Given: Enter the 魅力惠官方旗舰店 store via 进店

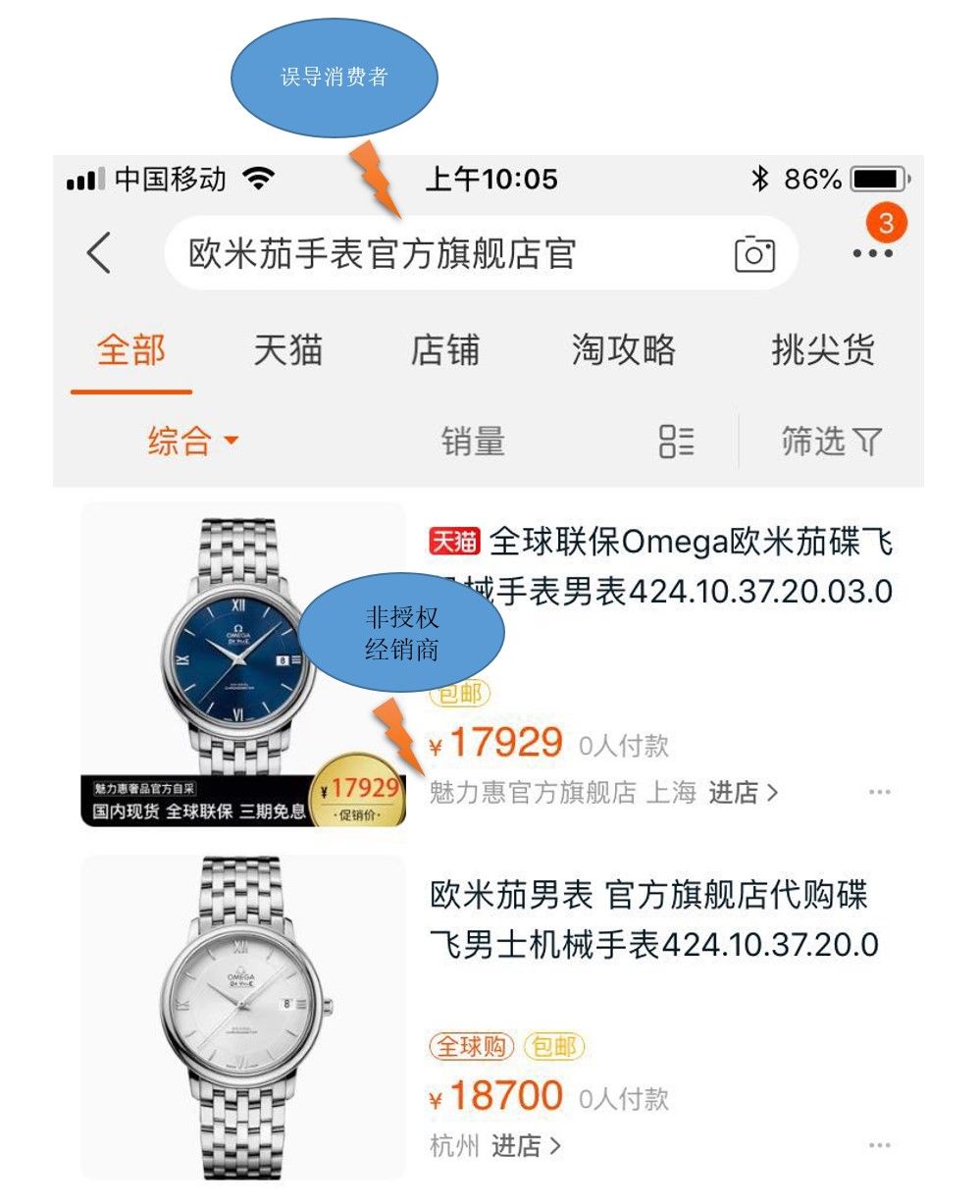Looking at the screenshot, I should pyautogui.click(x=744, y=792).
